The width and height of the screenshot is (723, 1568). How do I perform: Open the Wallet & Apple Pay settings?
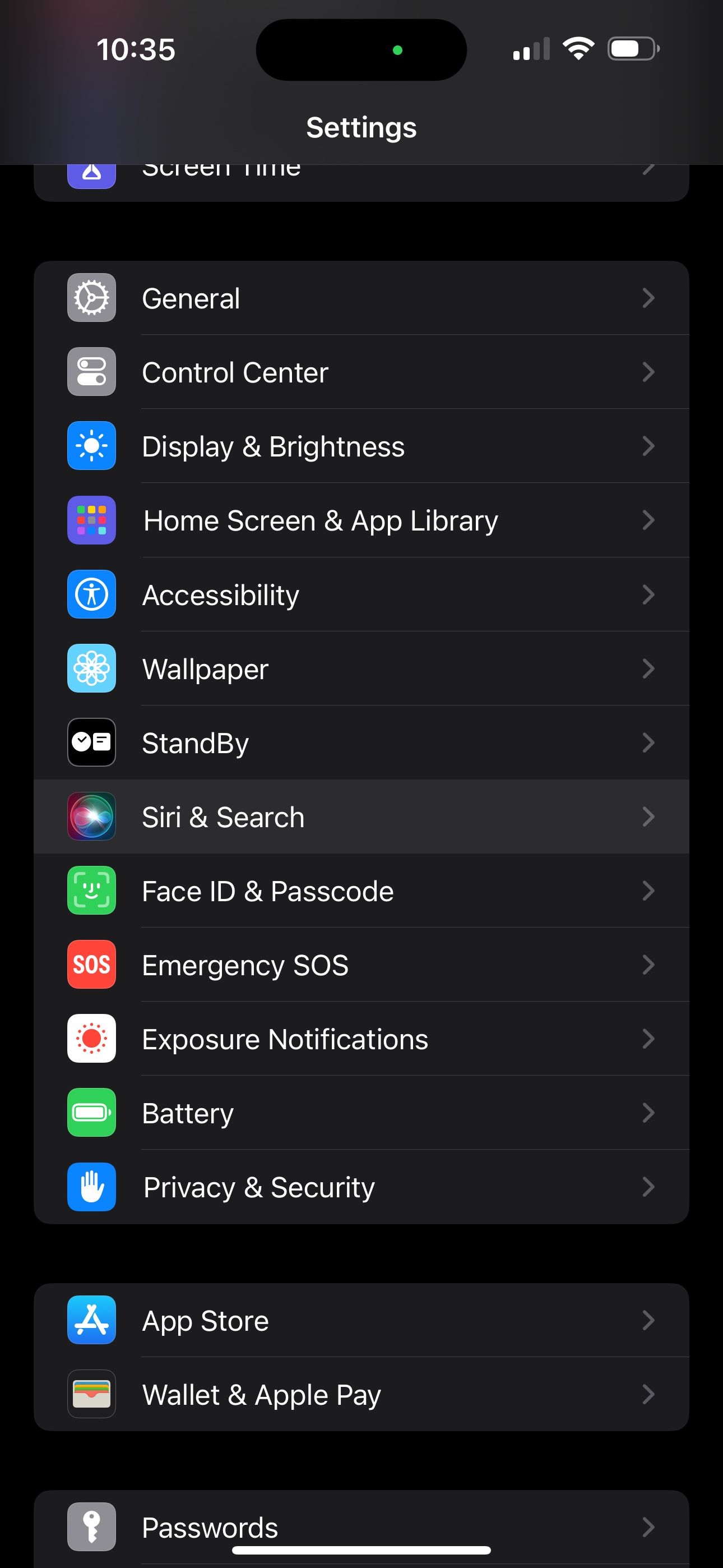pos(361,1395)
